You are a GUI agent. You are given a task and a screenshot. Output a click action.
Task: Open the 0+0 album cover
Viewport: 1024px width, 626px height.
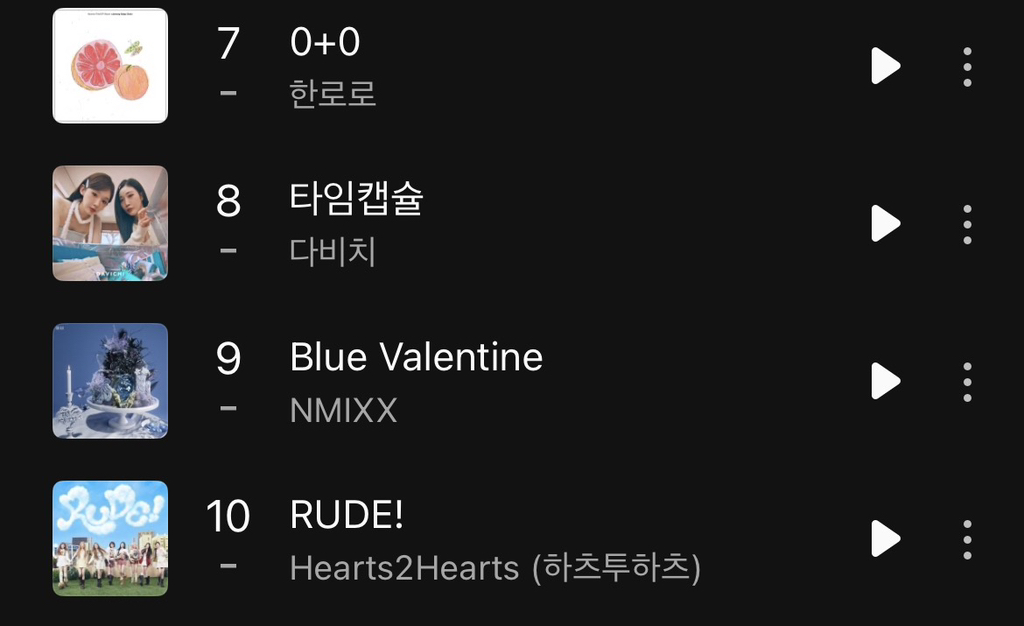(110, 66)
